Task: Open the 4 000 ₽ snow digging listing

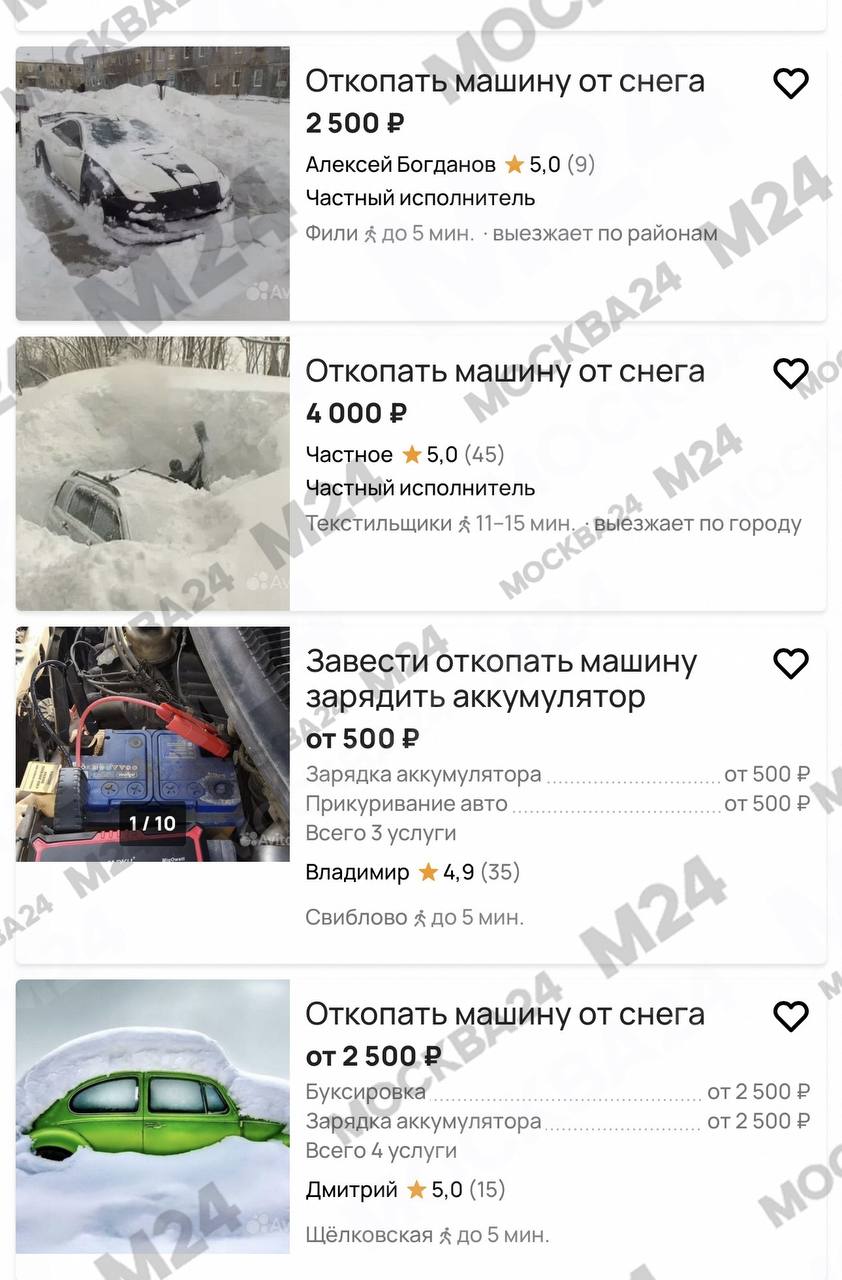Action: coord(504,371)
